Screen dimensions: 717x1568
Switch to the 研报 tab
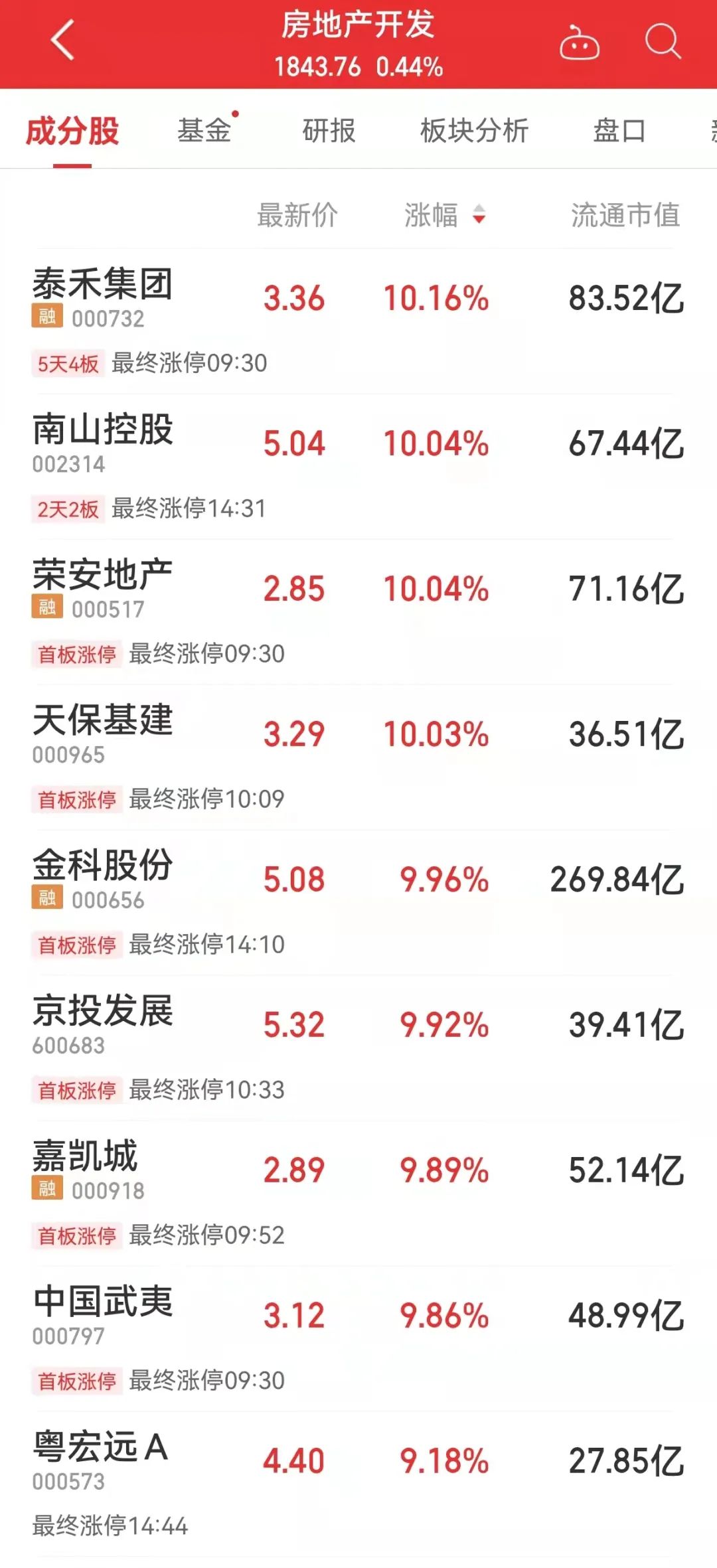329,130
